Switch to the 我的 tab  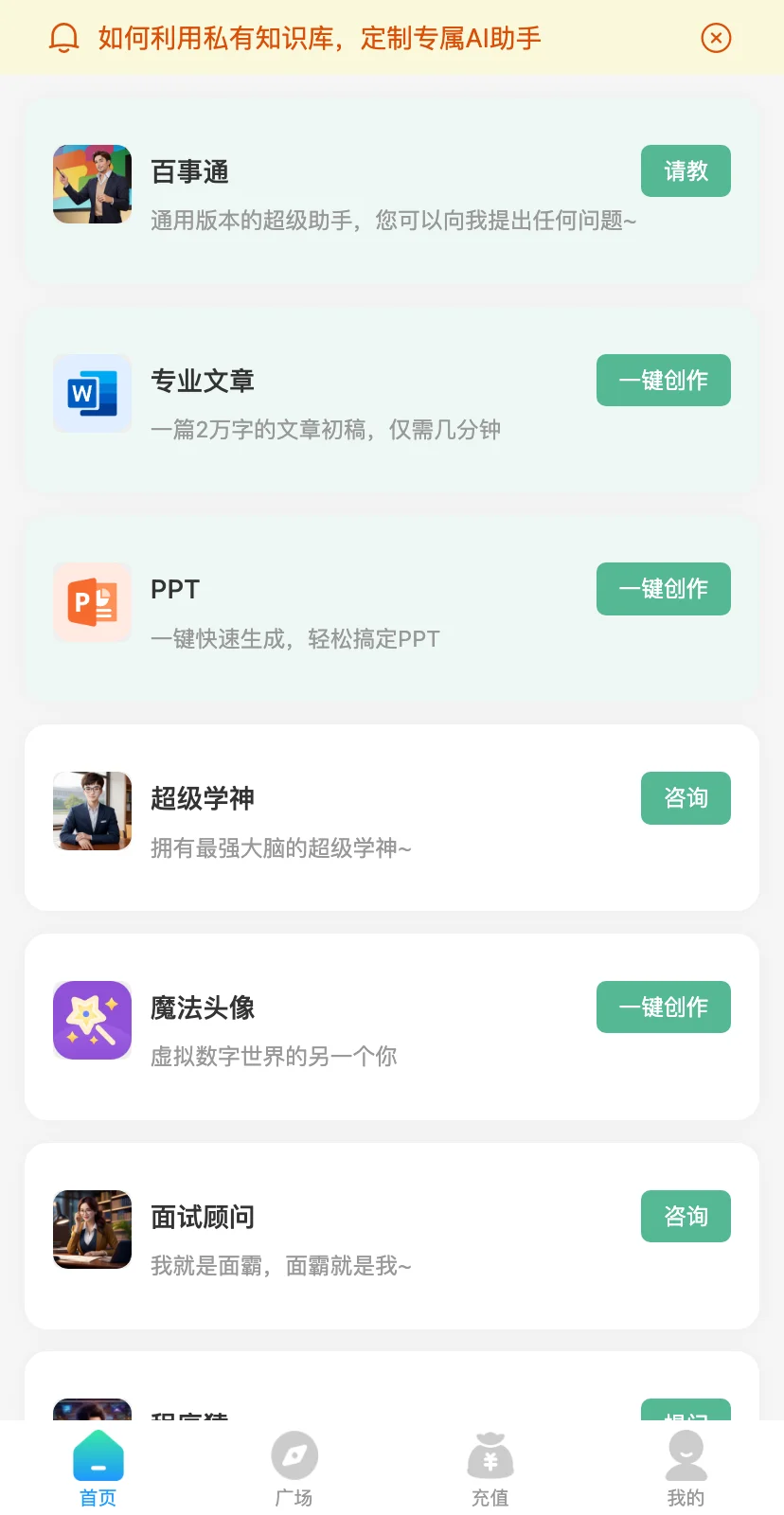pyautogui.click(x=686, y=1466)
